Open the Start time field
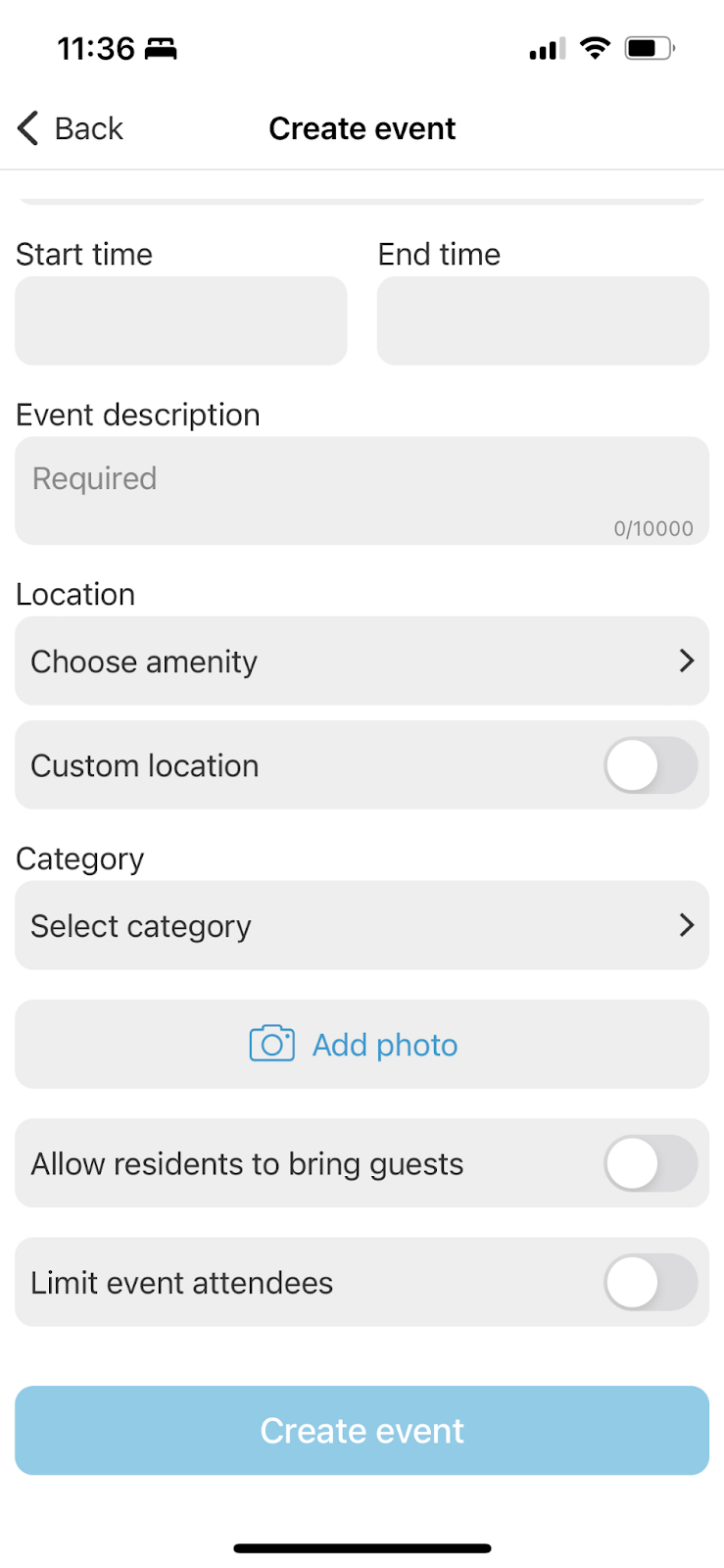 181,320
